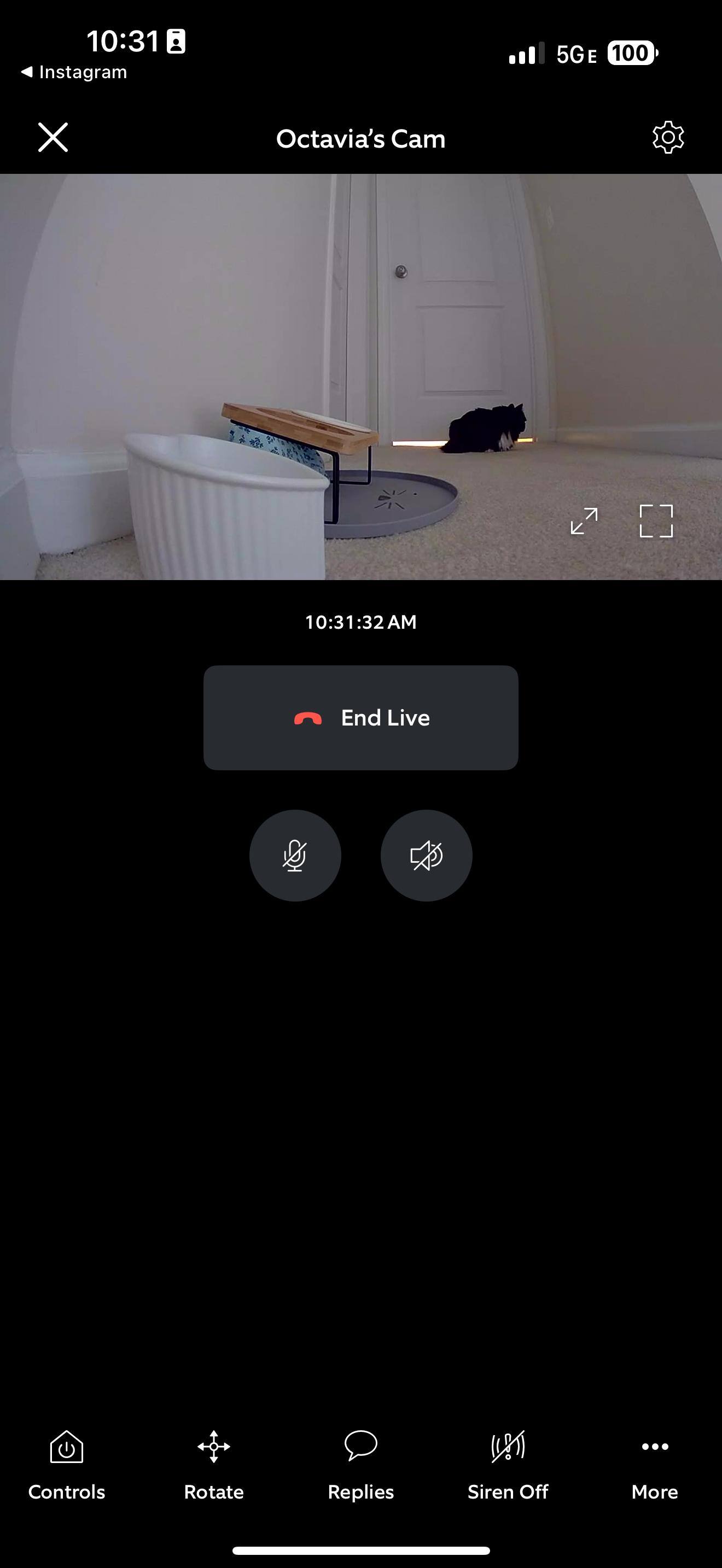Expand the live video with the diagonal arrows
722x1568 pixels.
[x=584, y=521]
